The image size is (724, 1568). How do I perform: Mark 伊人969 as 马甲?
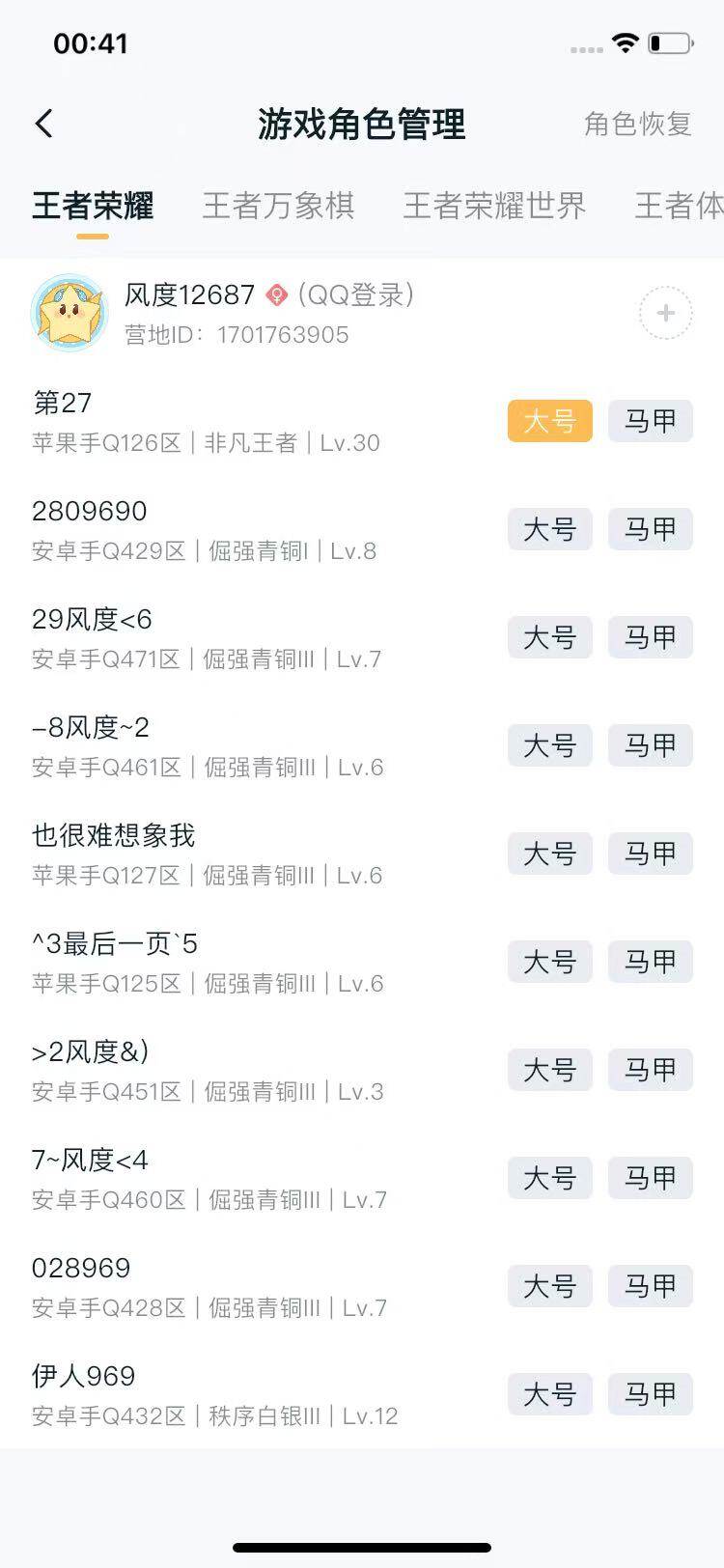(650, 1394)
